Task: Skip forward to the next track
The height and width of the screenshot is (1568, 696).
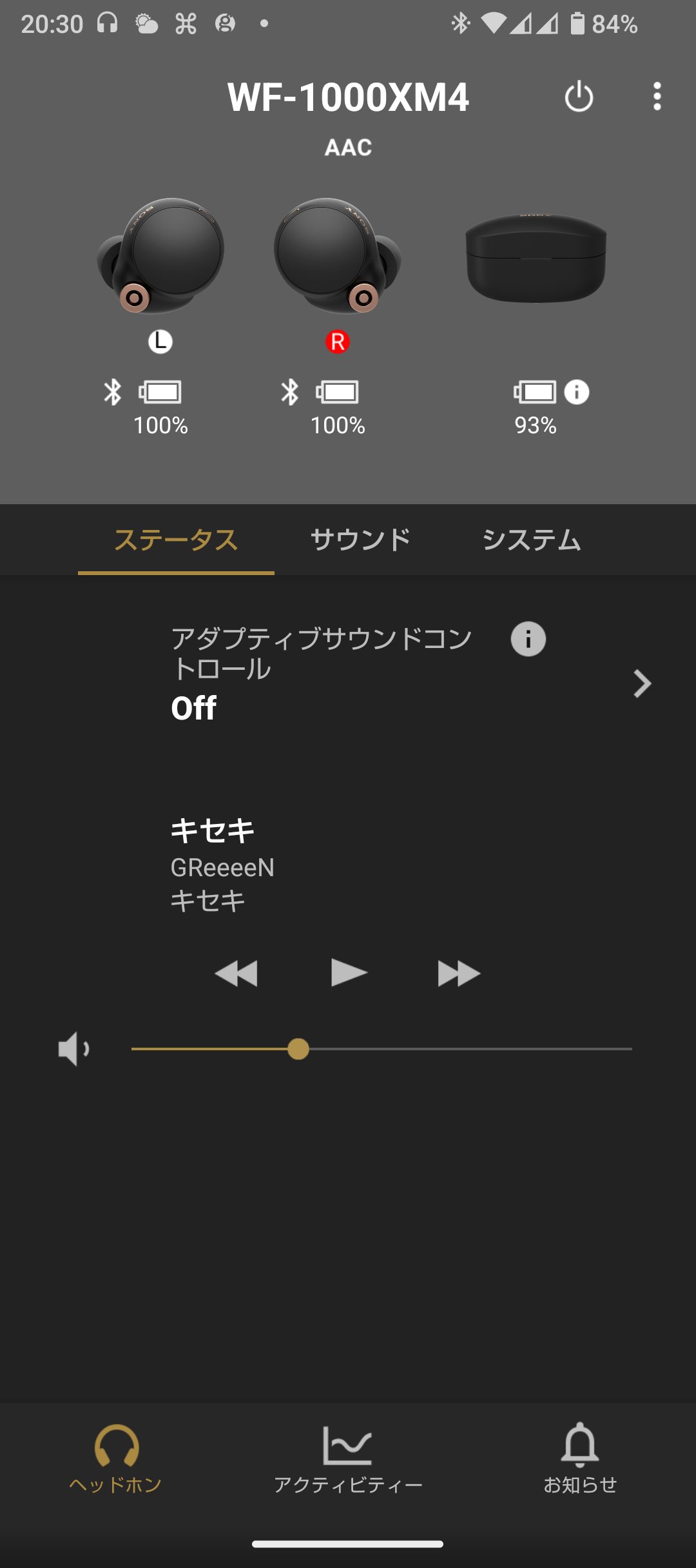Action: pos(459,974)
